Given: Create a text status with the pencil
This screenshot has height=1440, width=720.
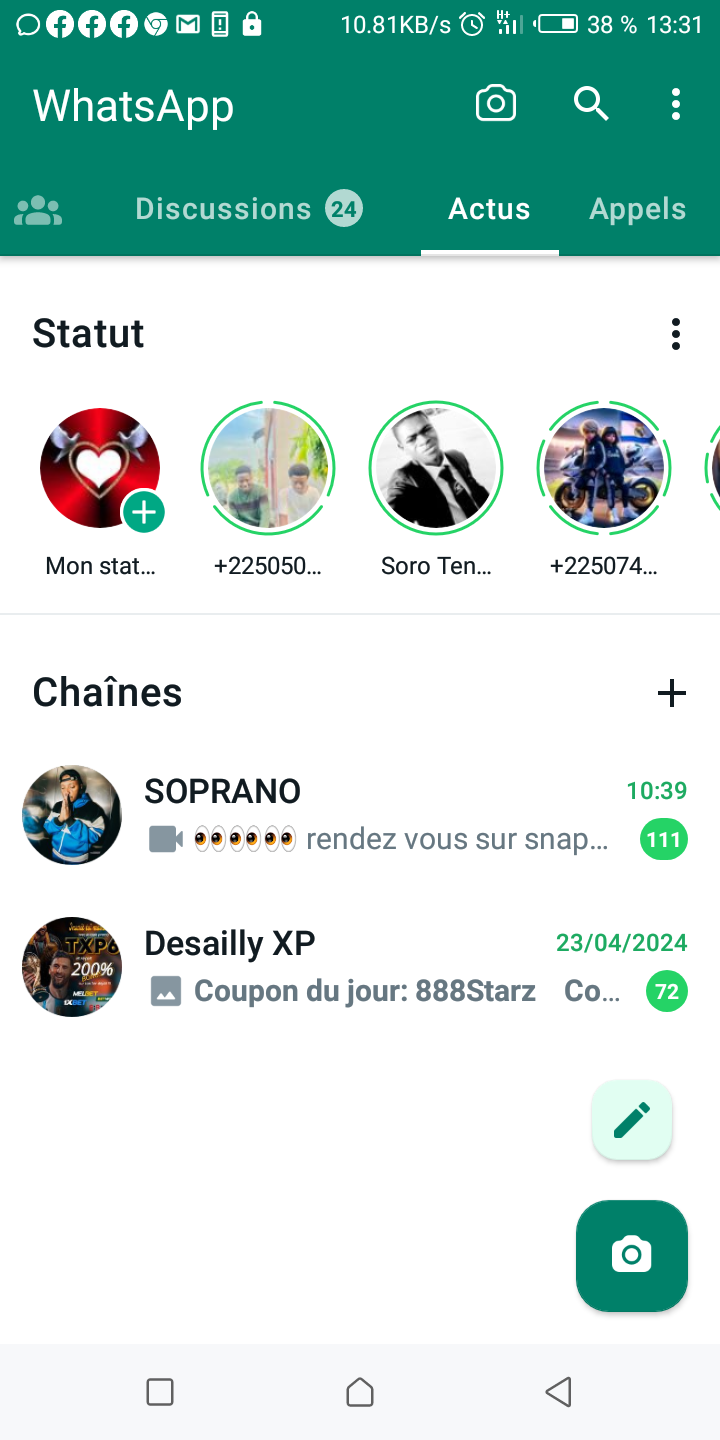Looking at the screenshot, I should click(x=632, y=1120).
